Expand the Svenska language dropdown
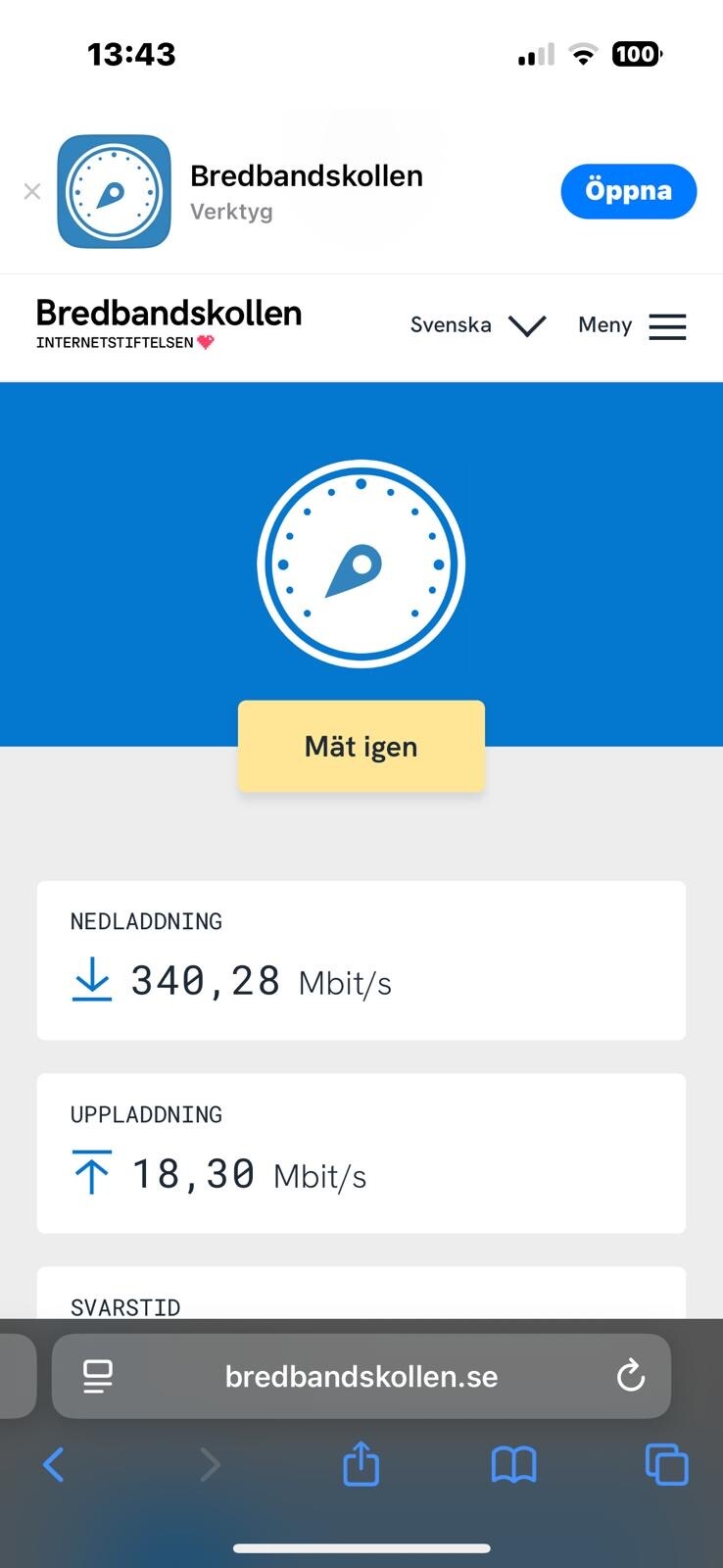 [x=478, y=325]
